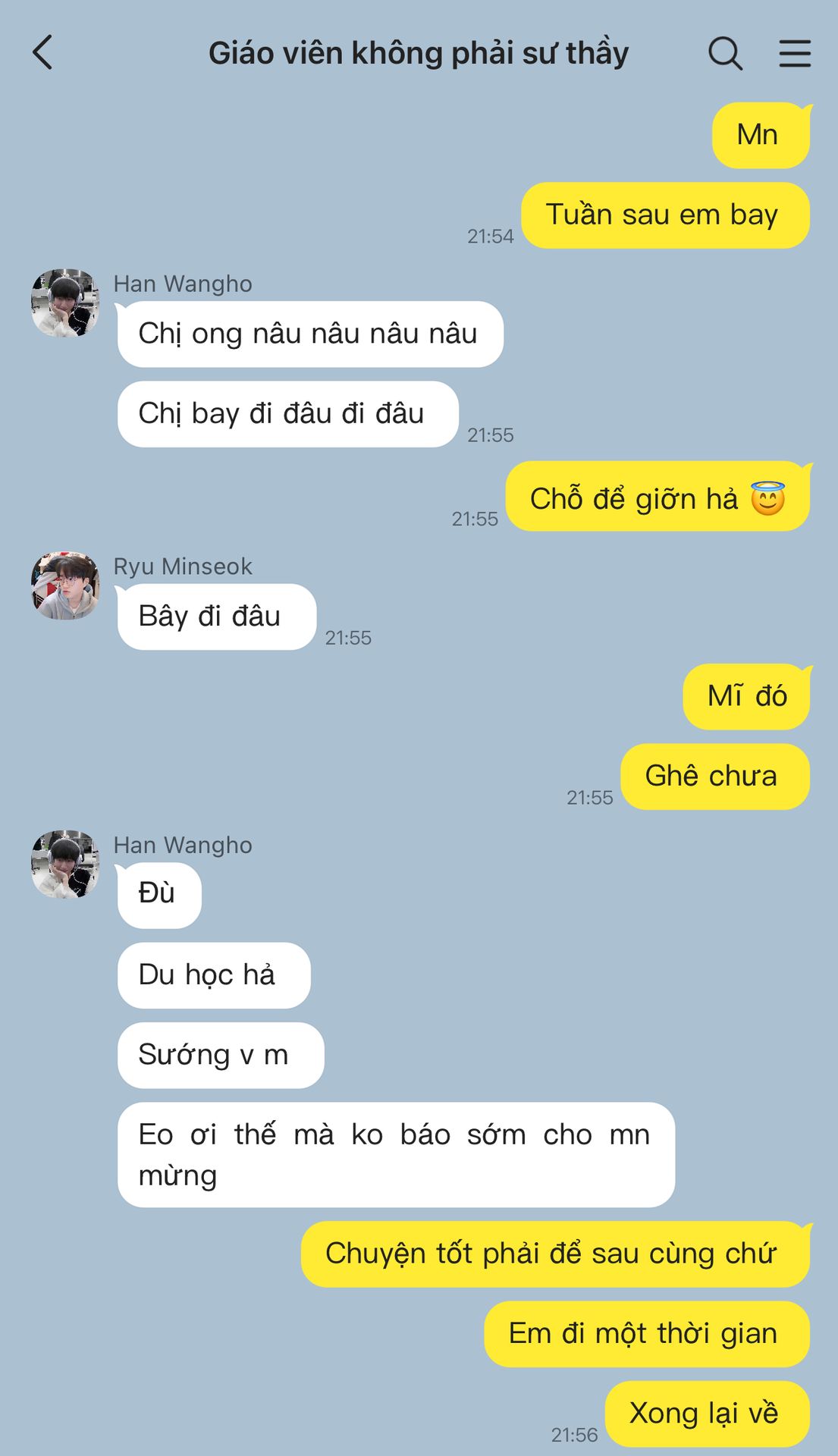Search within this chat

(x=725, y=53)
